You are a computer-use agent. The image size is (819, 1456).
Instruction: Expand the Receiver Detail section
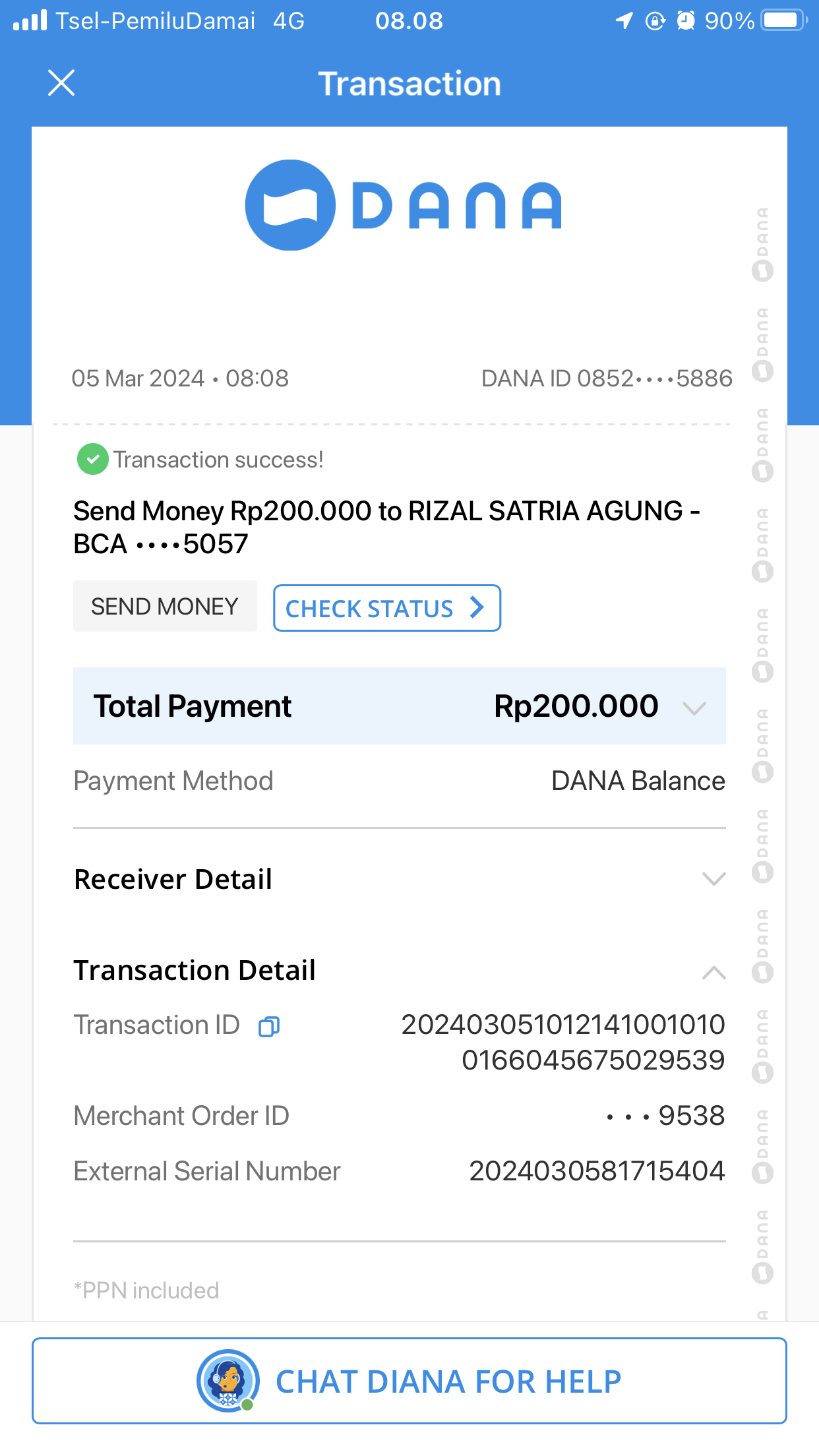(713, 879)
